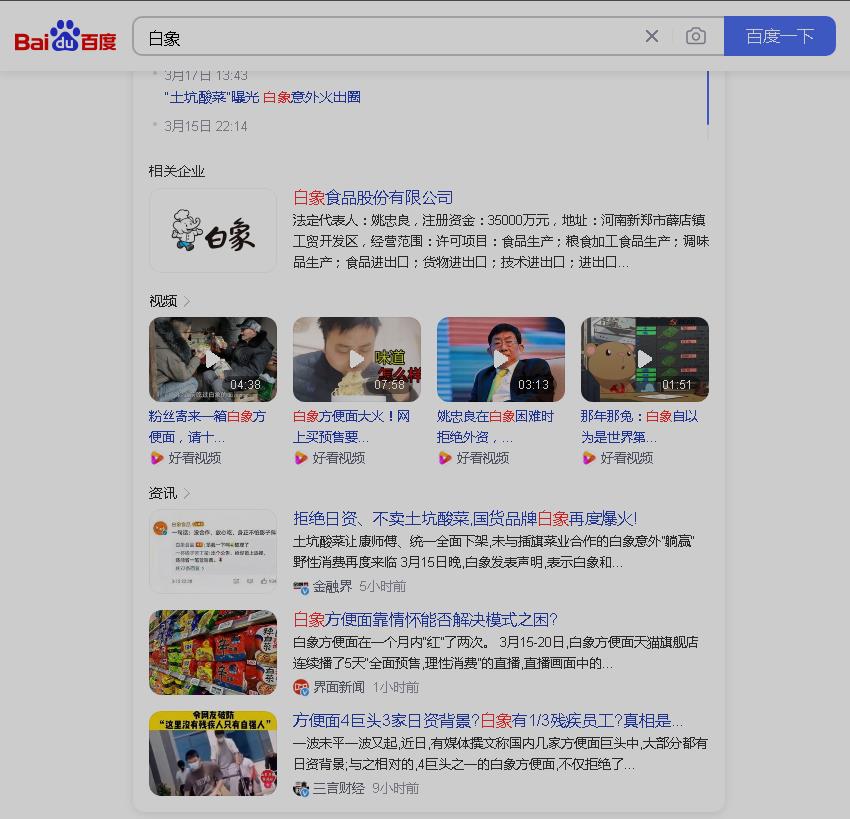Tap the 百度一下 search button

780,36
